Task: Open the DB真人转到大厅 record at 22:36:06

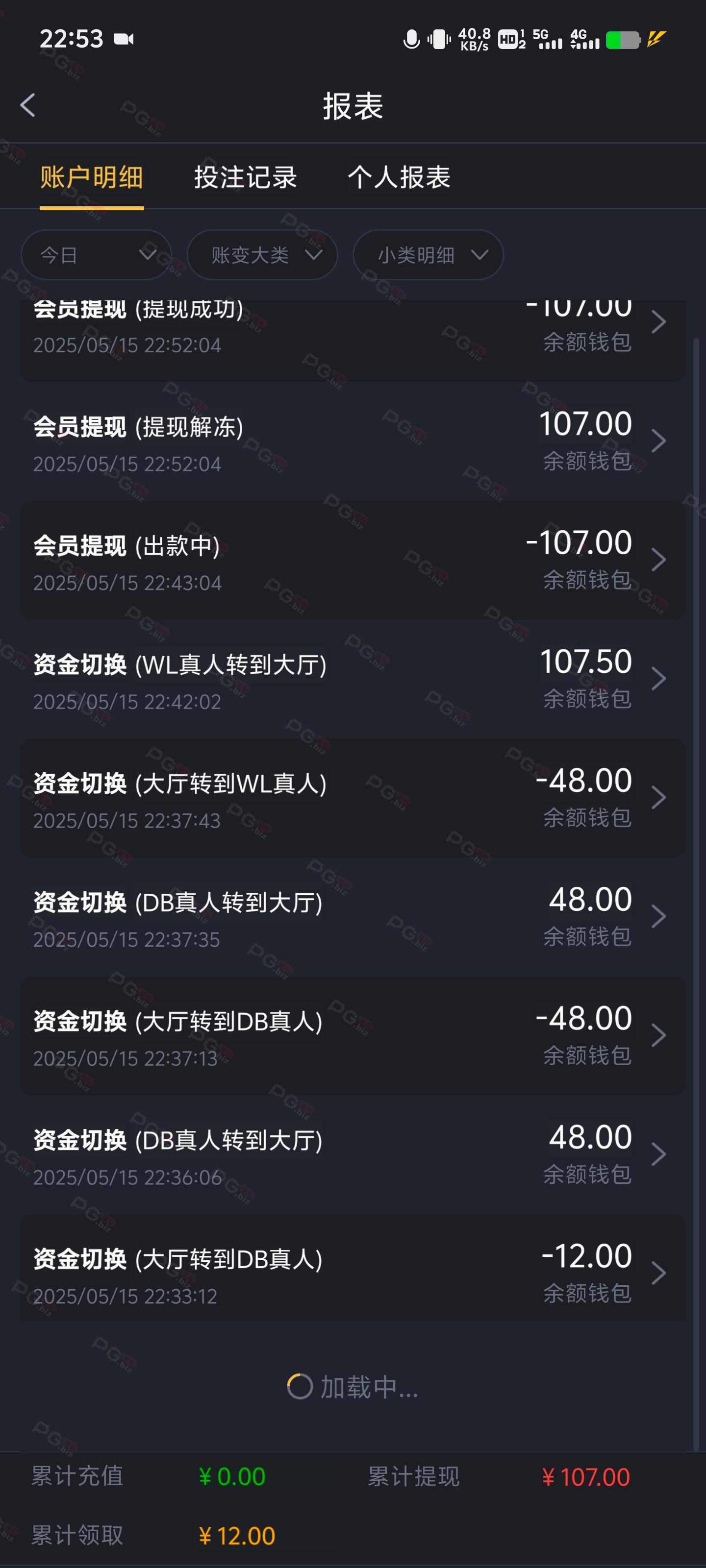Action: click(x=353, y=1154)
